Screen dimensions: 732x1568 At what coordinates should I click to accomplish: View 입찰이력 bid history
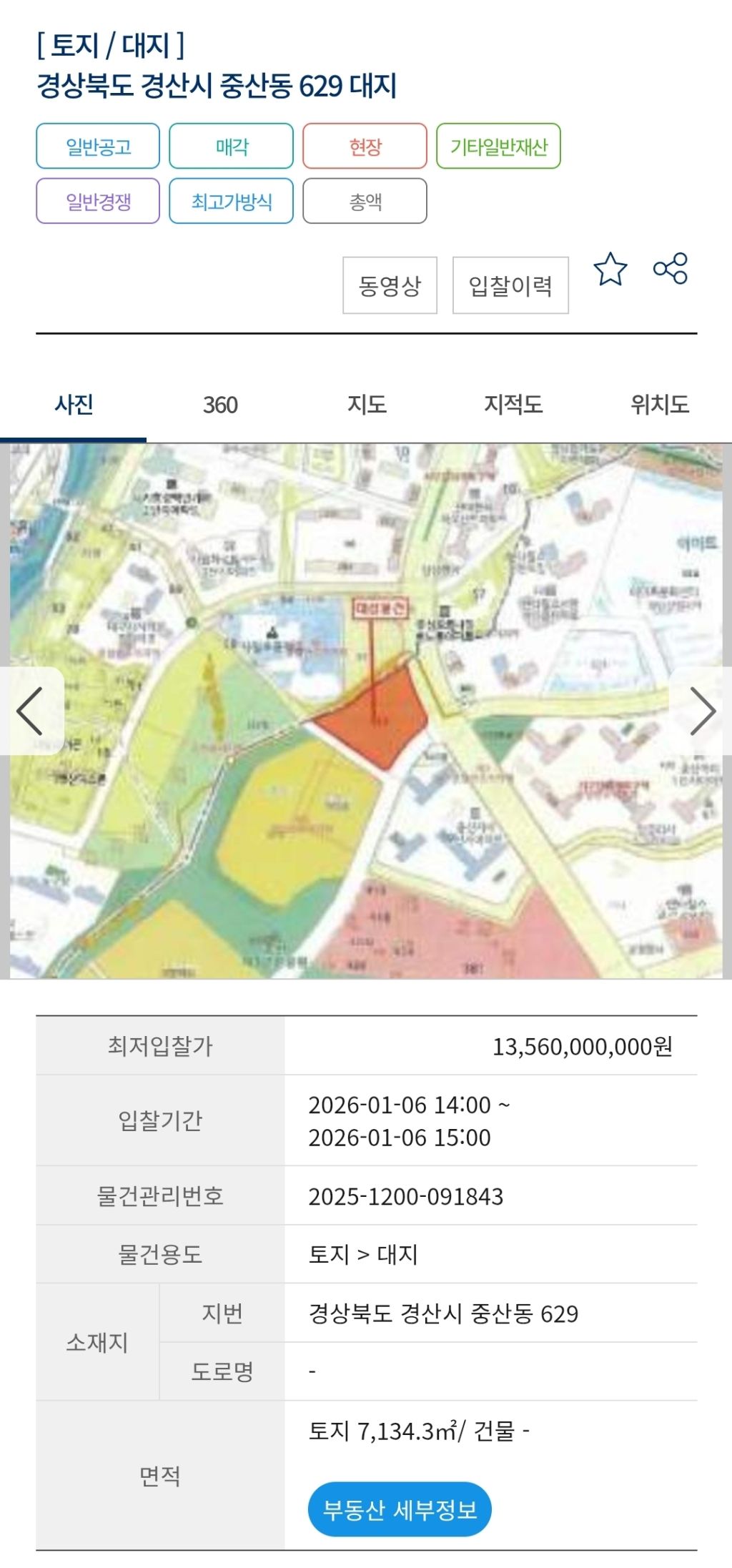pos(510,285)
